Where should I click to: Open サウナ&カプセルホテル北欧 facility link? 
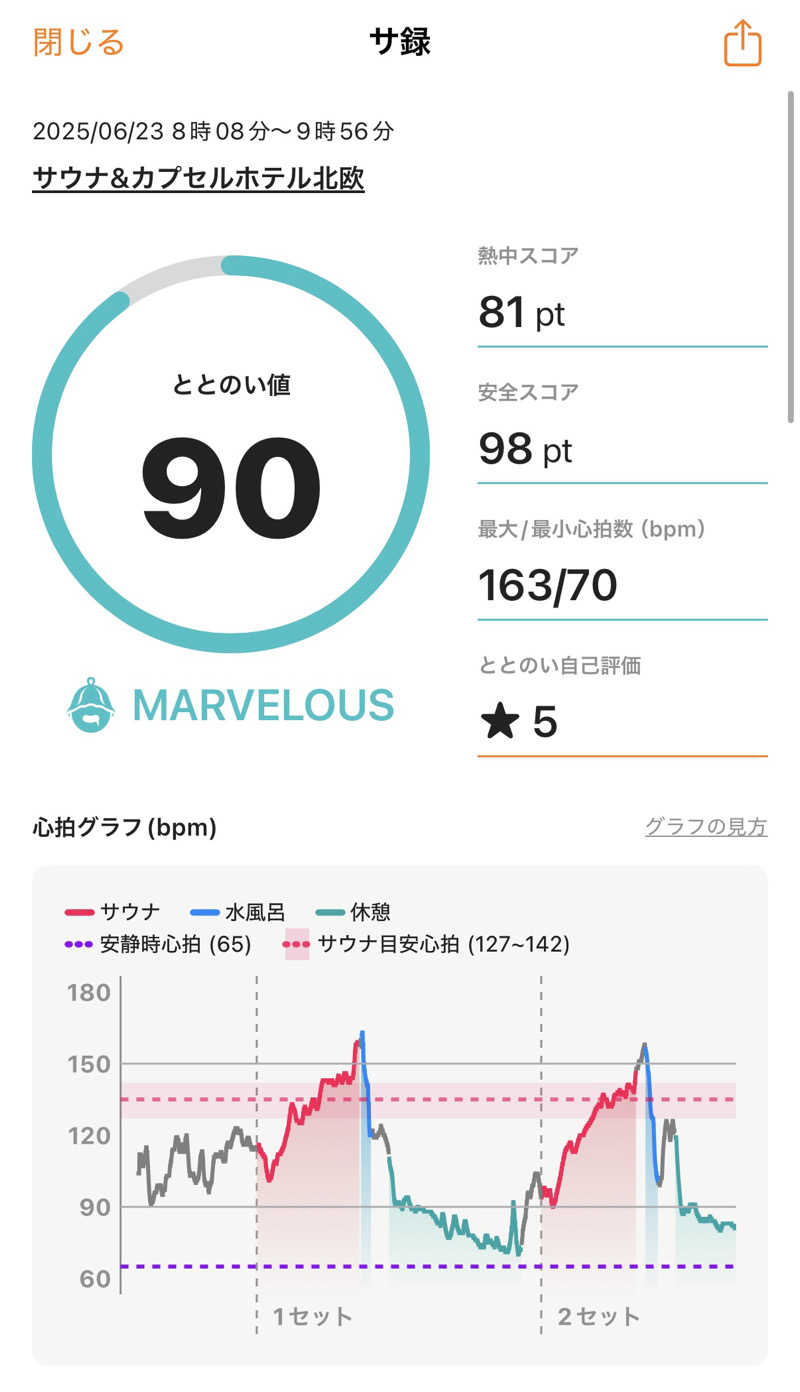pos(198,179)
